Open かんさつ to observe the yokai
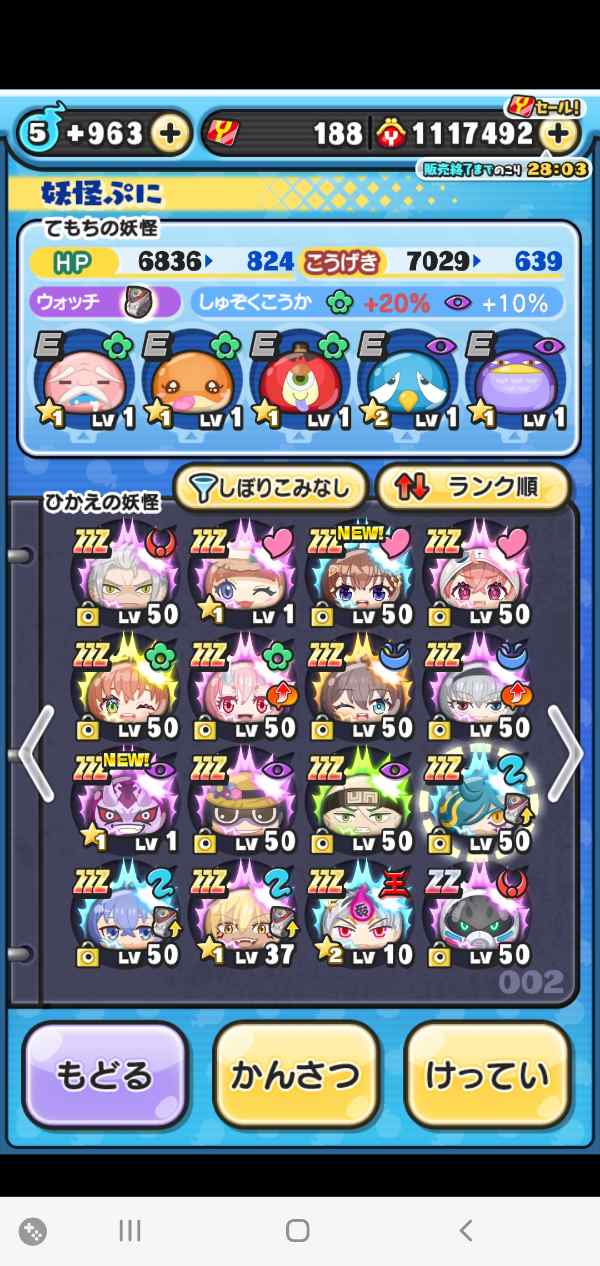Image resolution: width=600 pixels, height=1266 pixels. (296, 1076)
